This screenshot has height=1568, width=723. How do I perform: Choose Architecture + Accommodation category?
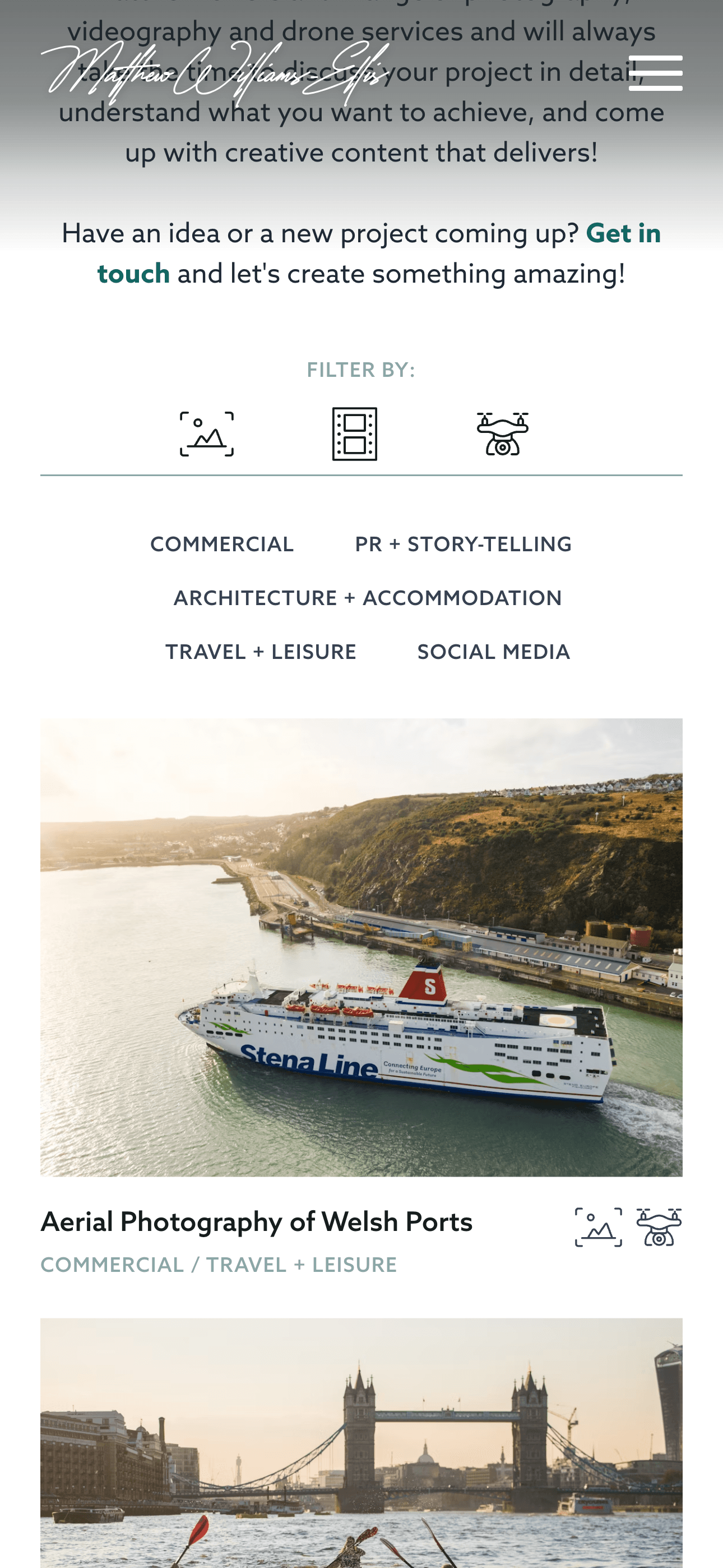[x=368, y=598]
